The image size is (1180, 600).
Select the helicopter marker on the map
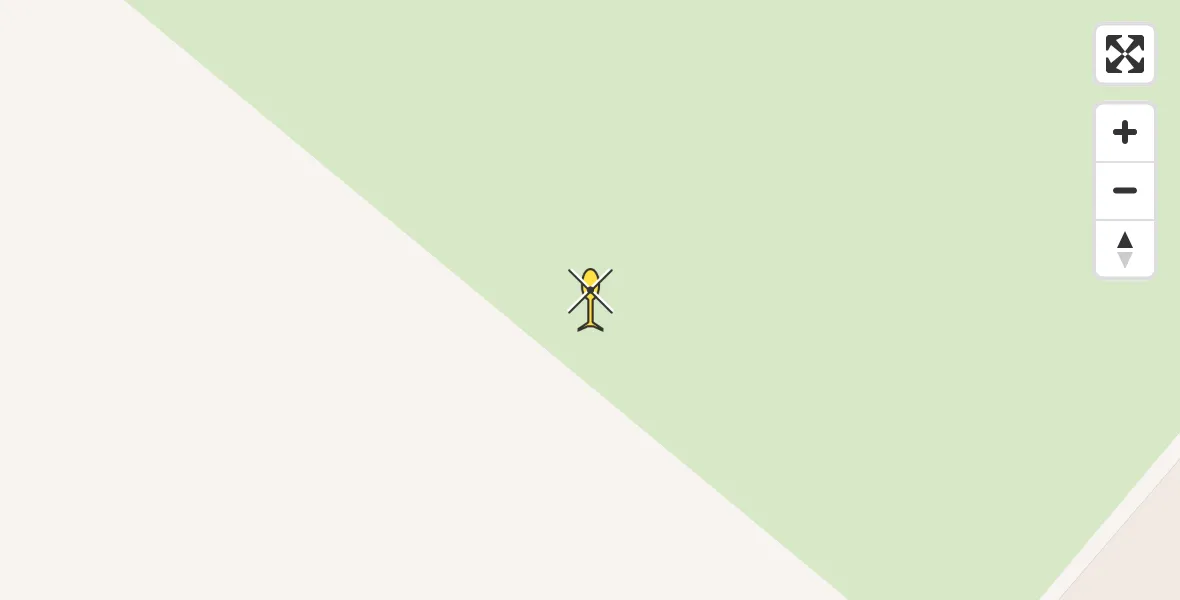click(590, 298)
